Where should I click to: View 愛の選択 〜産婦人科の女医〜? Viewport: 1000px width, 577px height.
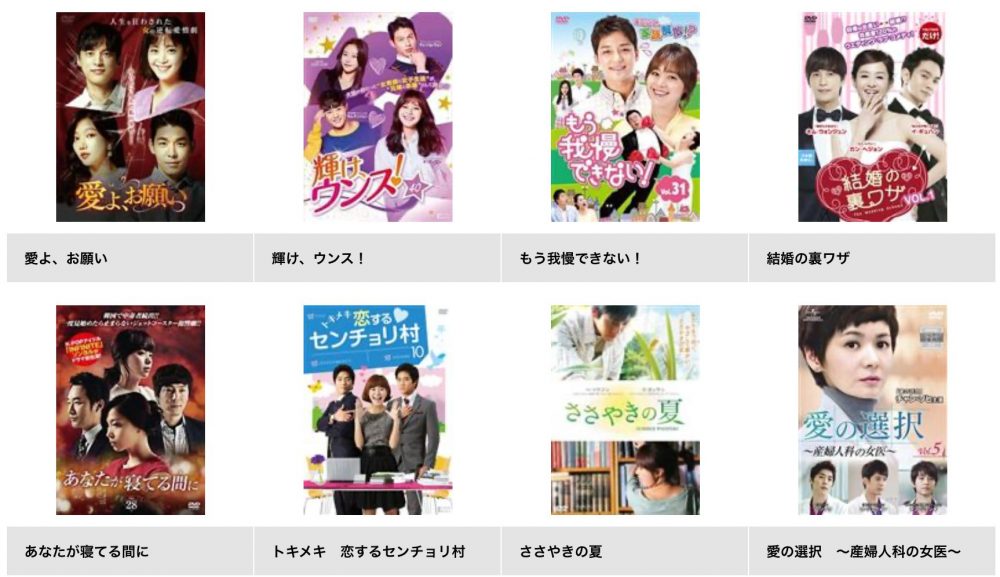coord(872,410)
